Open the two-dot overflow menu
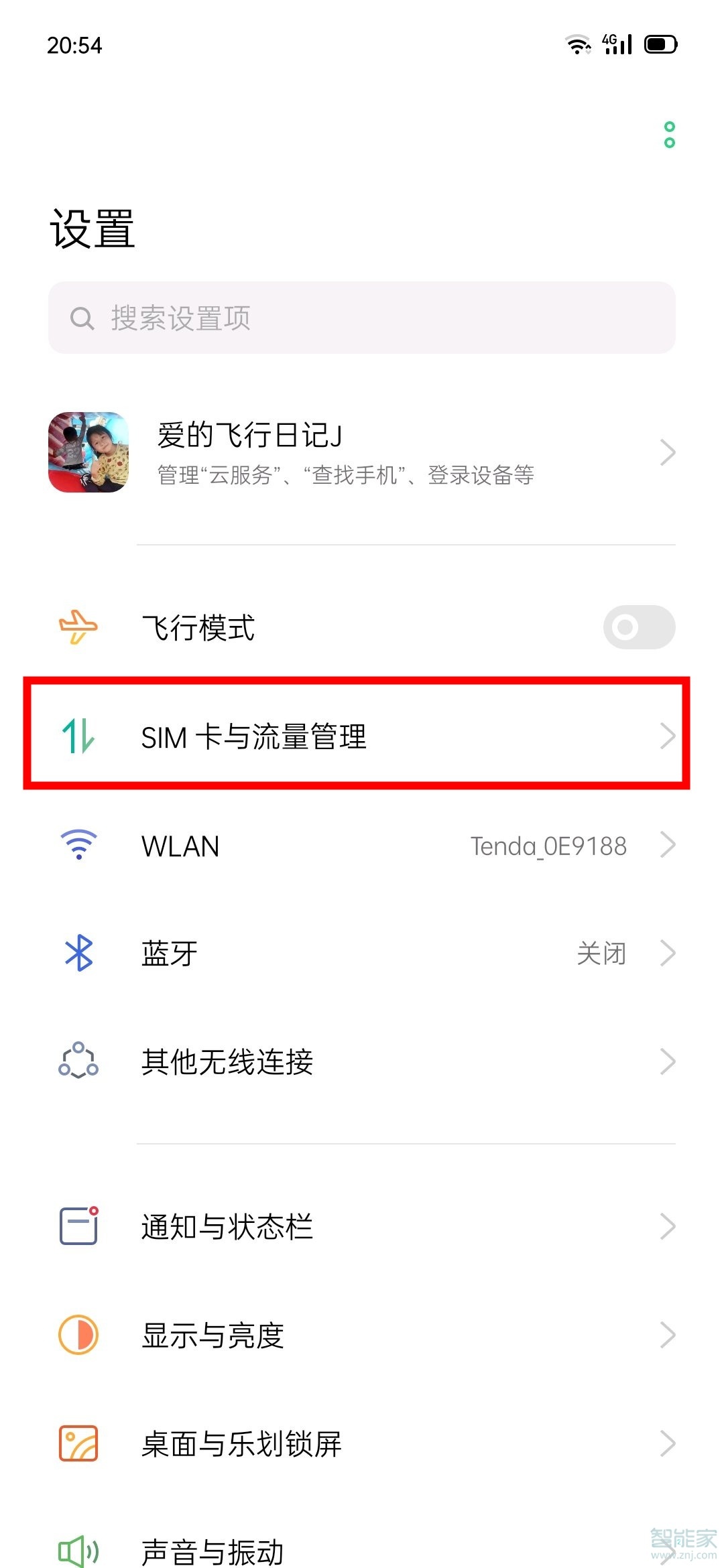 click(669, 135)
